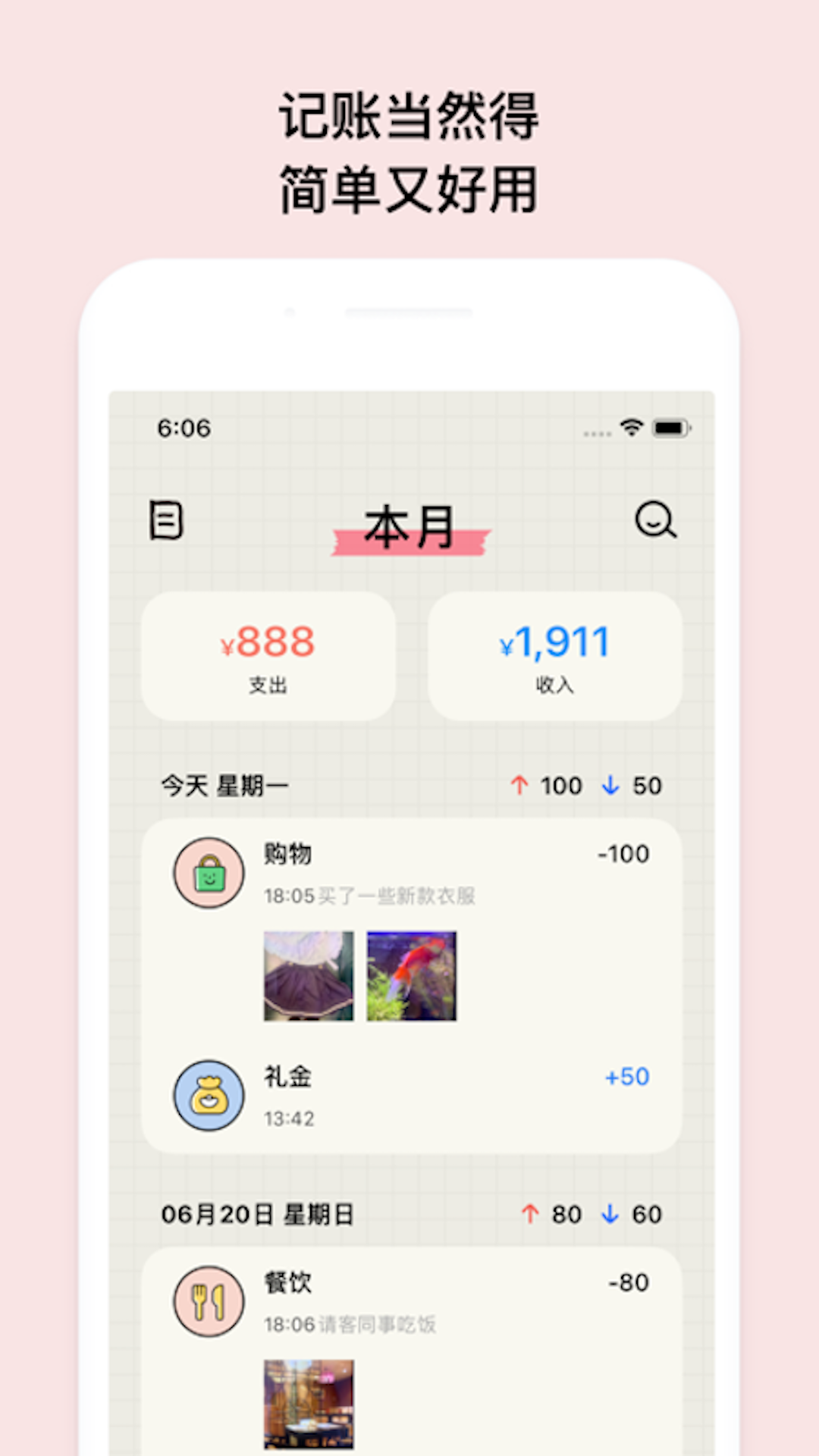Tap the red up arrow next to 80
This screenshot has width=819, height=1456.
click(x=530, y=1214)
